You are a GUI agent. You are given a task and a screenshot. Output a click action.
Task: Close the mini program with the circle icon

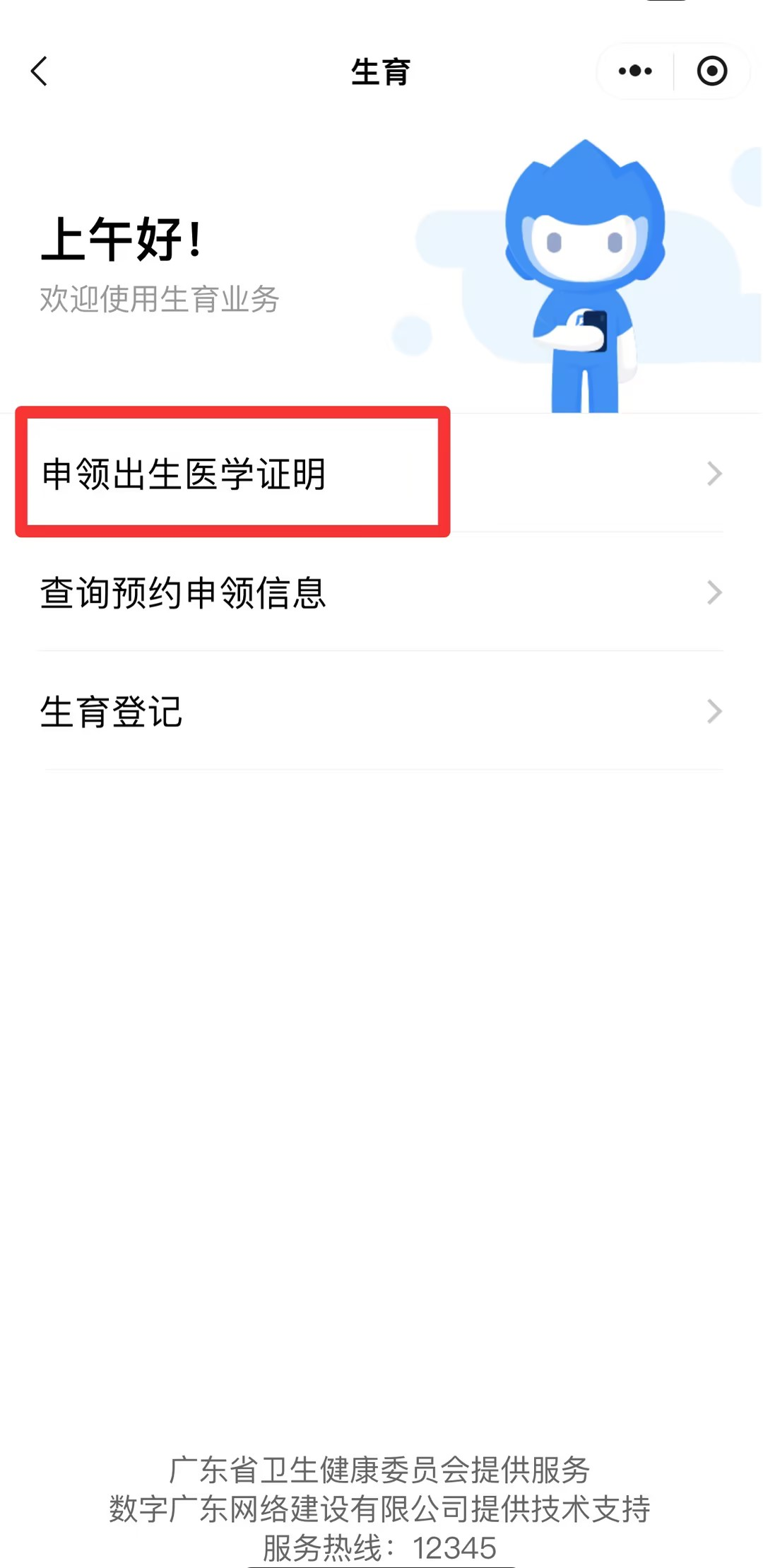(711, 71)
